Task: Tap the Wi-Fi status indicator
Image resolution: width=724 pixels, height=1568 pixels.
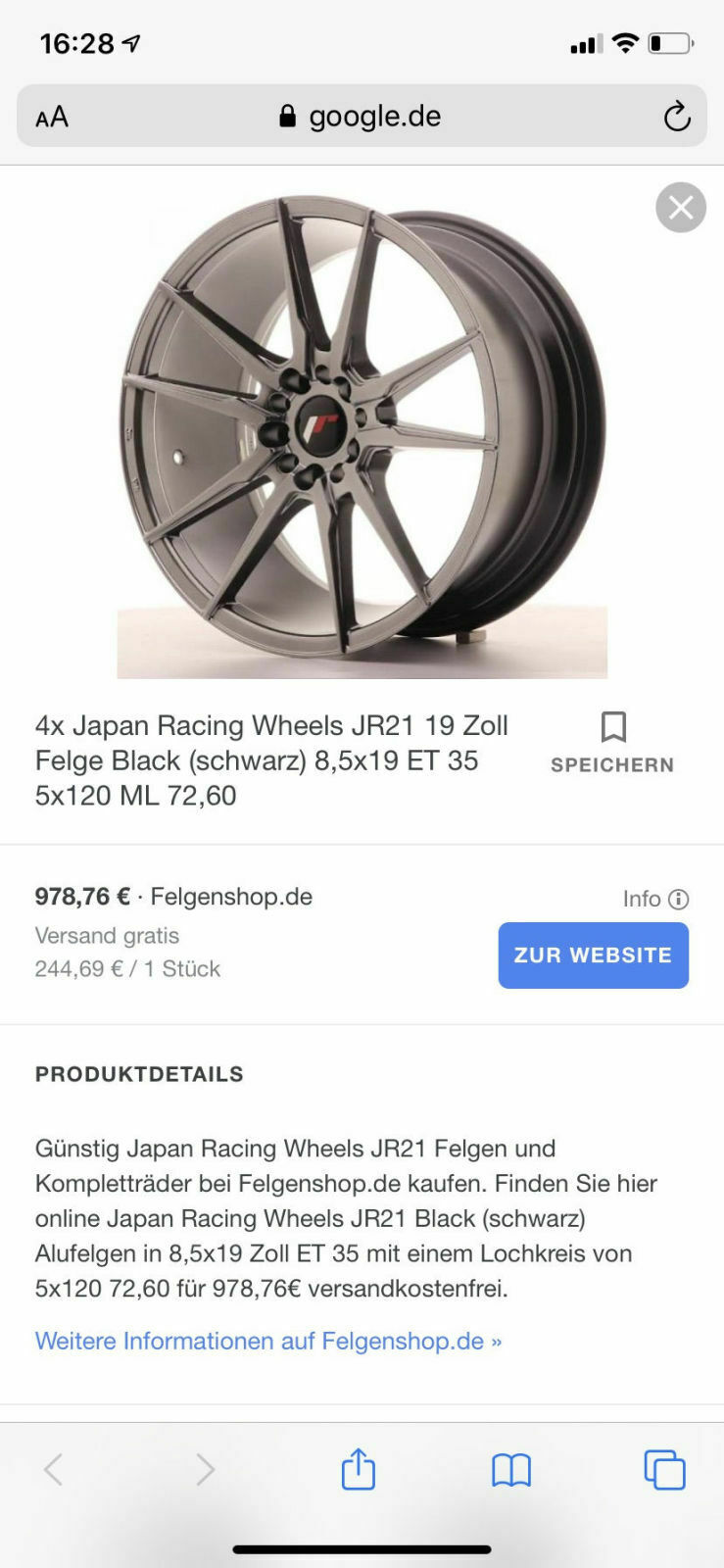Action: tap(625, 42)
